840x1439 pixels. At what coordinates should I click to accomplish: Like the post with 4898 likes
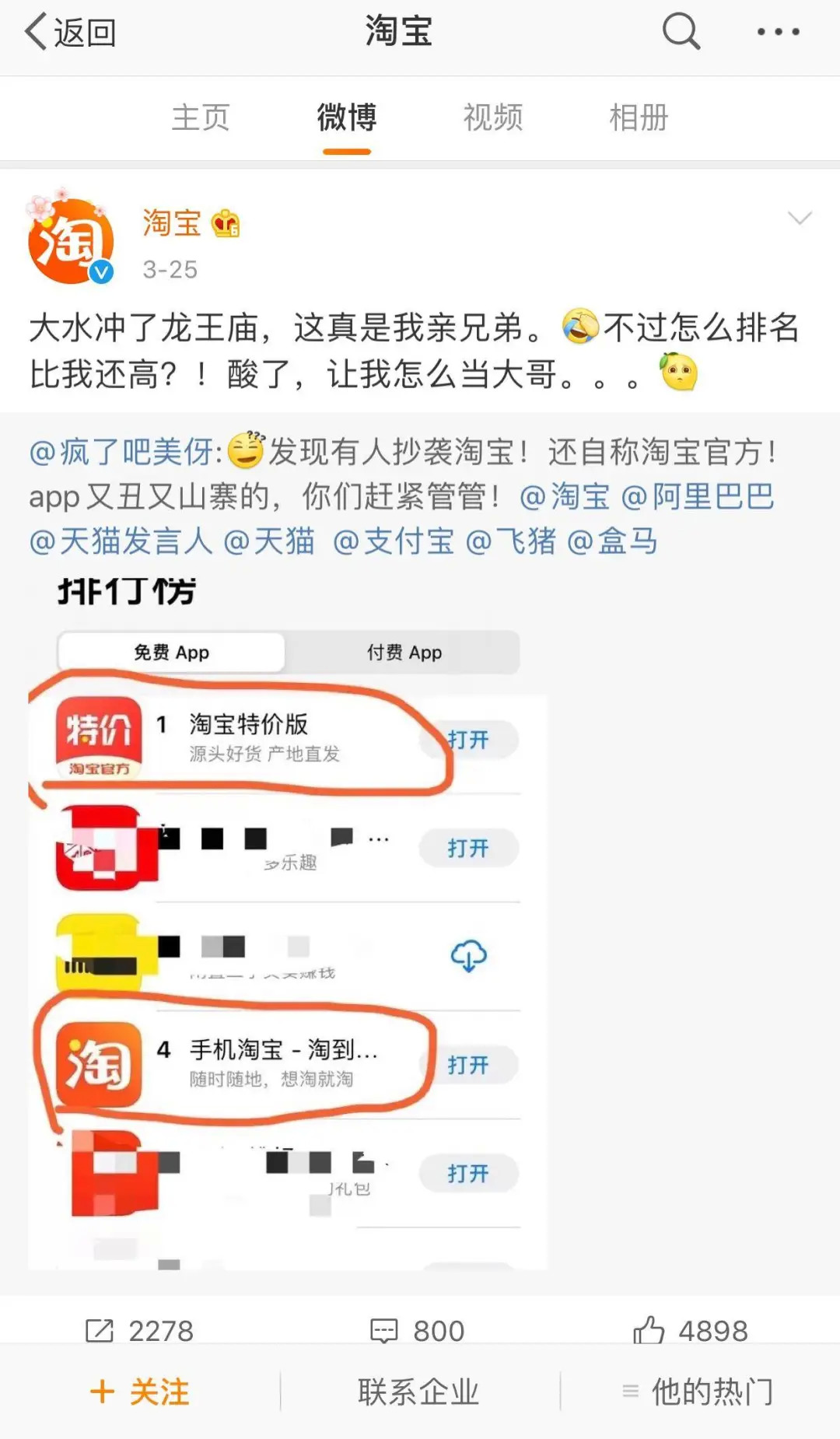[690, 1331]
